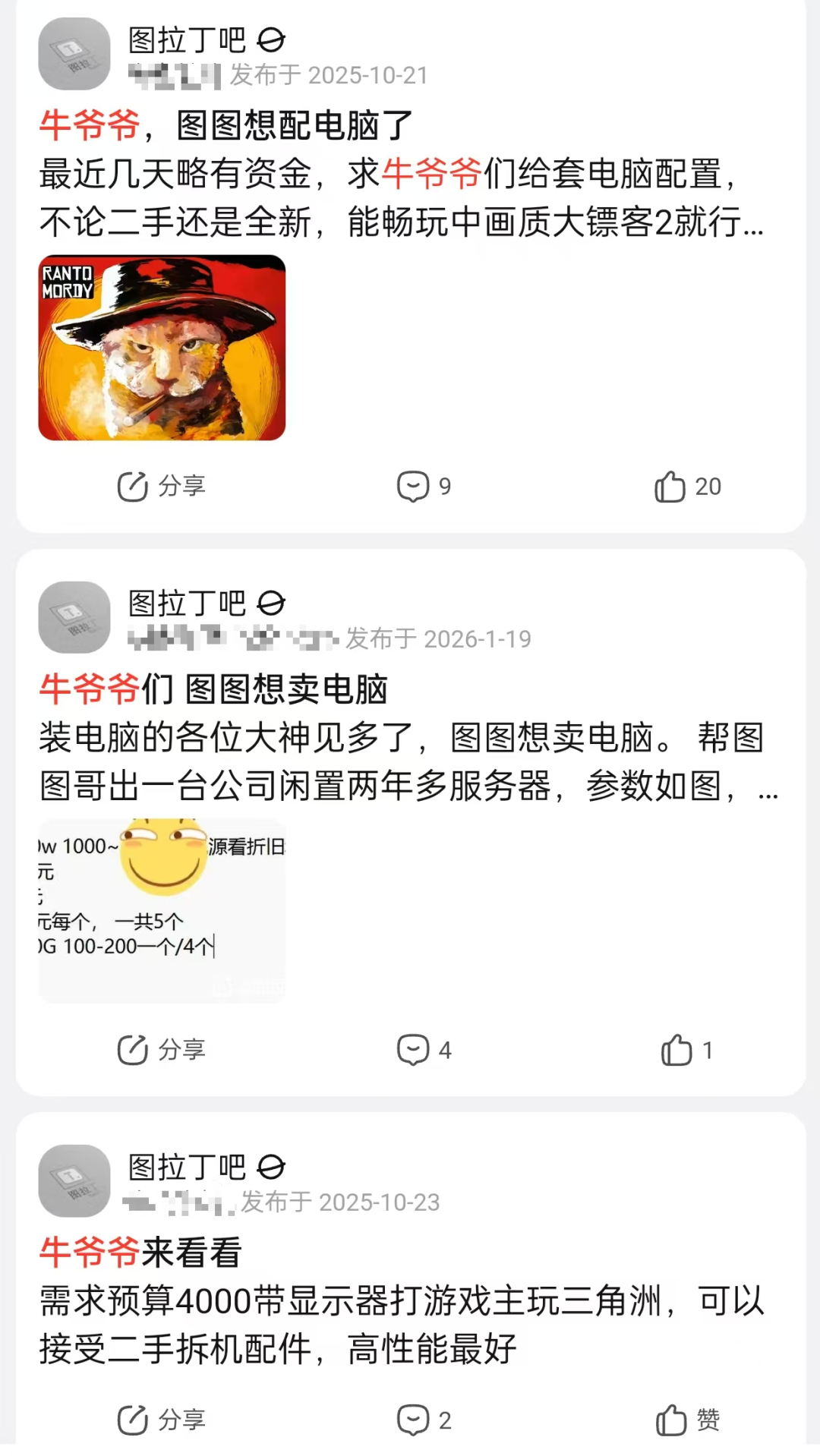Open the post 牛爷爷们 图图想卖电脑

[213, 689]
